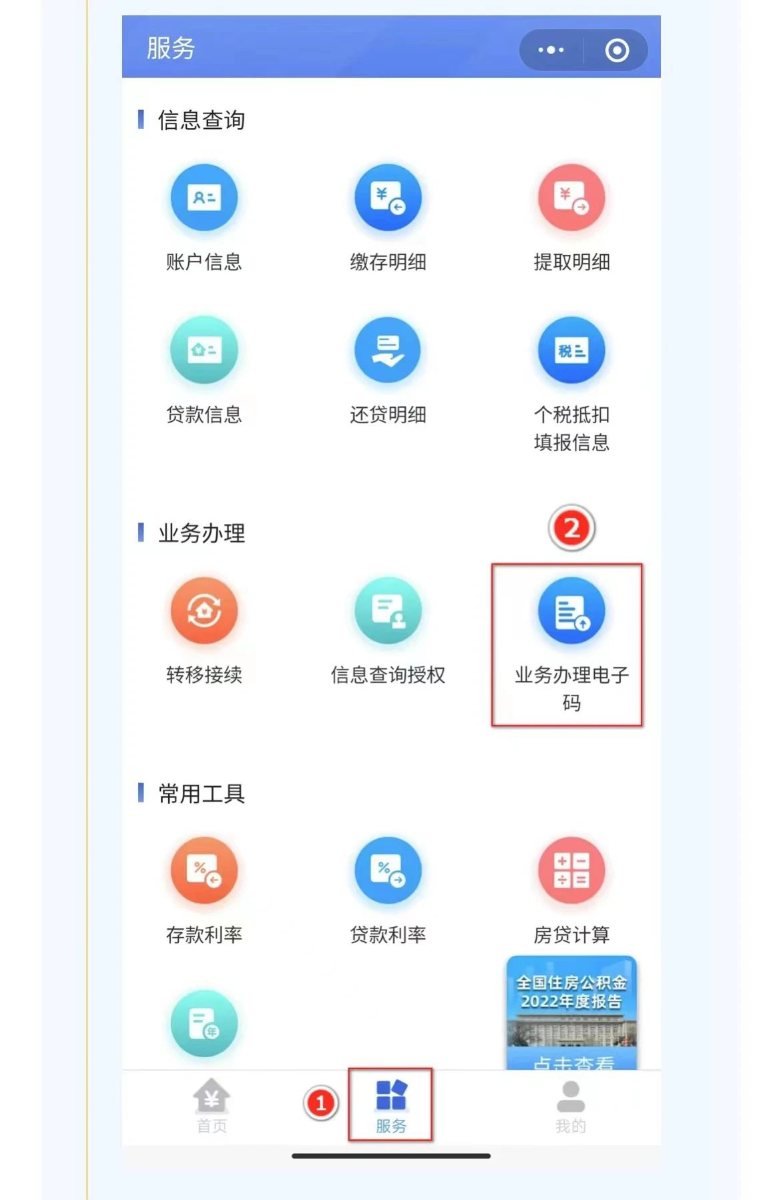The image size is (781, 1200).
Task: Open 提取明细 withdrawal details
Action: [x=571, y=198]
